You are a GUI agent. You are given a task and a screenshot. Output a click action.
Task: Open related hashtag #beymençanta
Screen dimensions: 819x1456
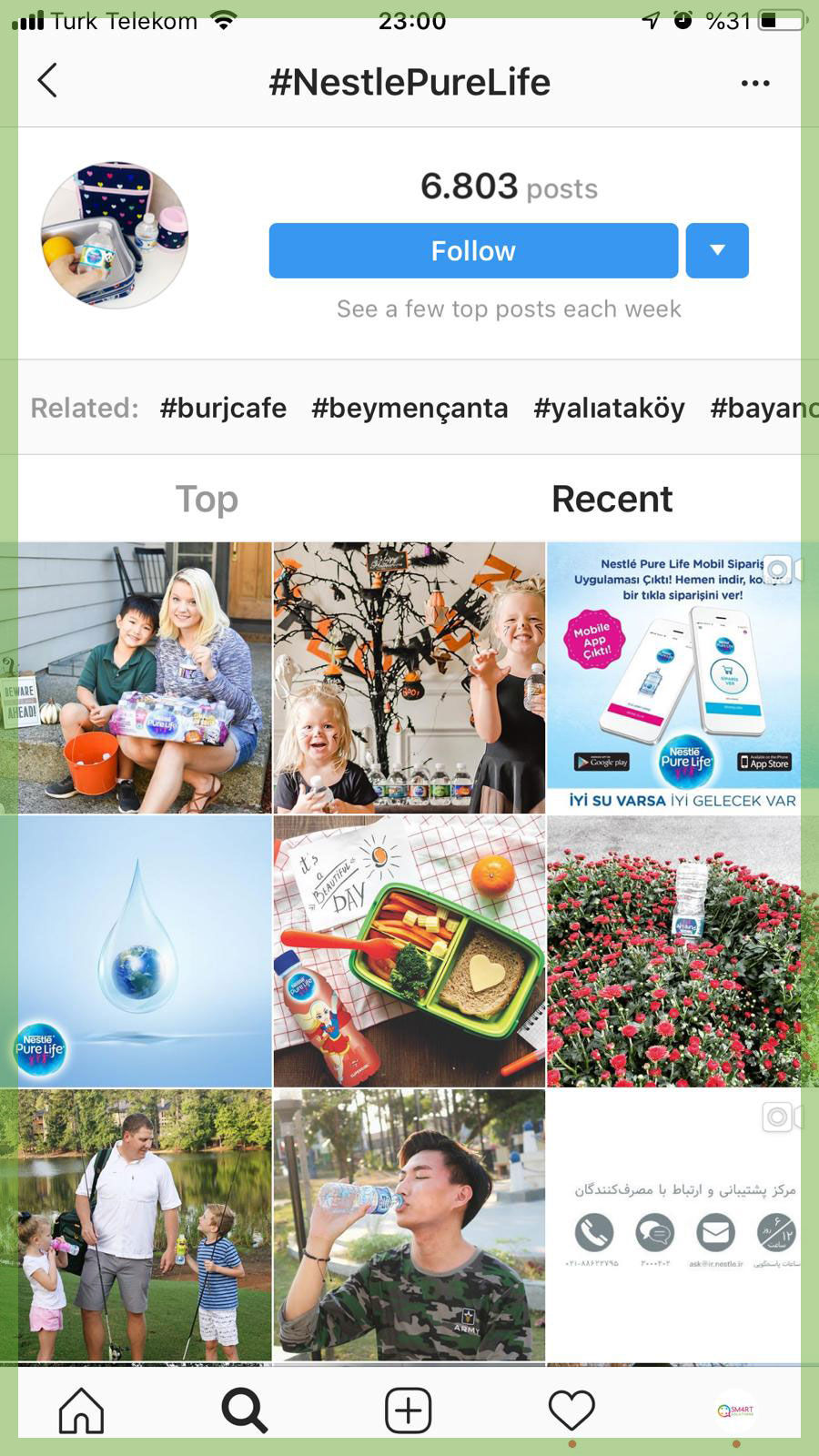(409, 408)
